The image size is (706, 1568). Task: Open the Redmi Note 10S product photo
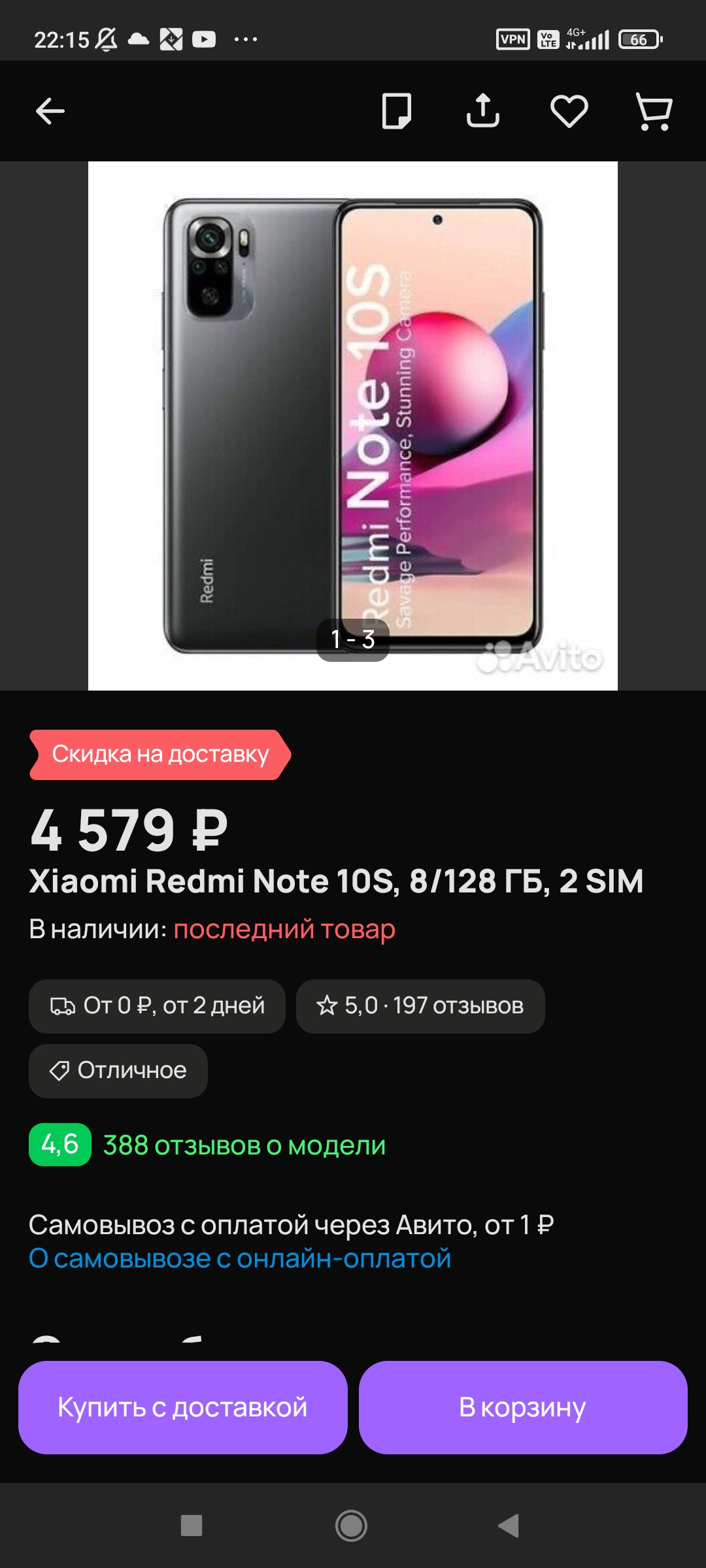(353, 425)
